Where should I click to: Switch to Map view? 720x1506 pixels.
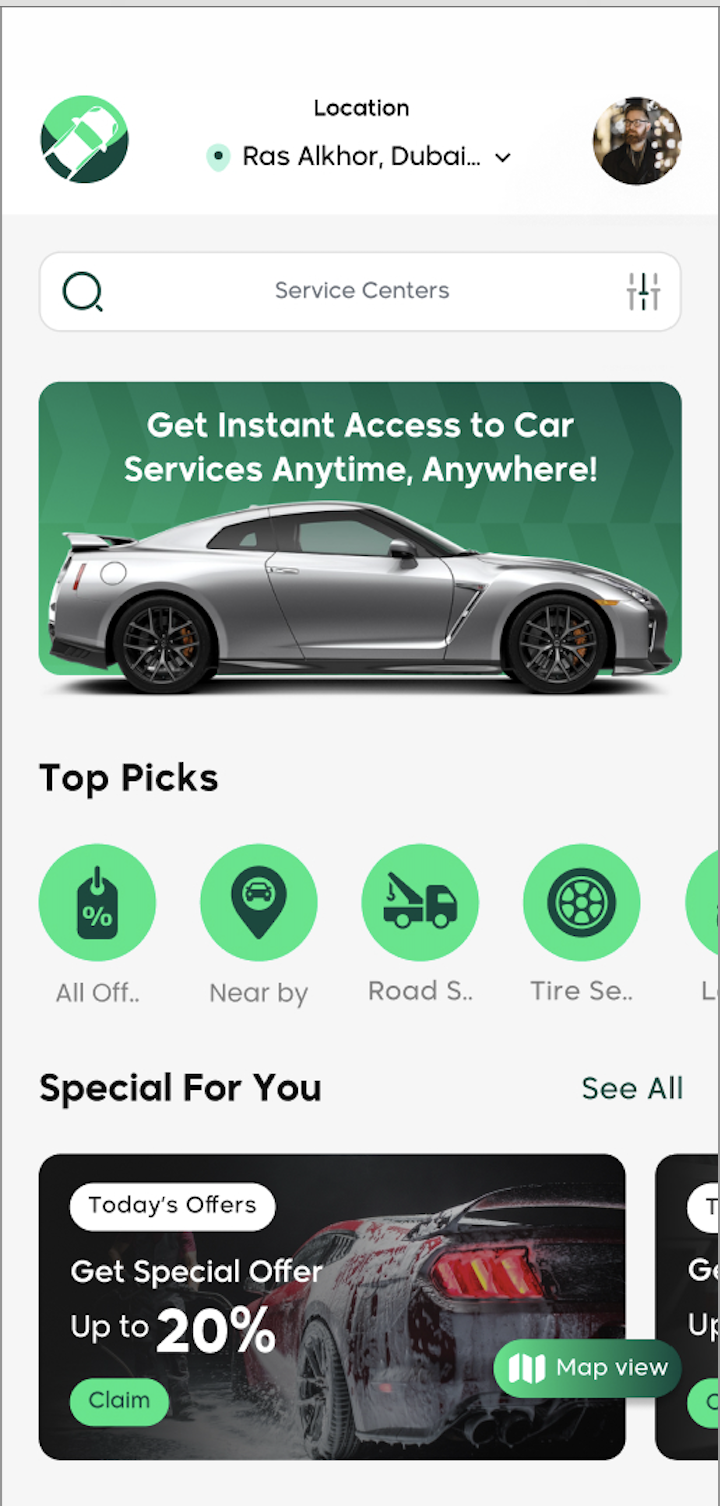point(588,1368)
